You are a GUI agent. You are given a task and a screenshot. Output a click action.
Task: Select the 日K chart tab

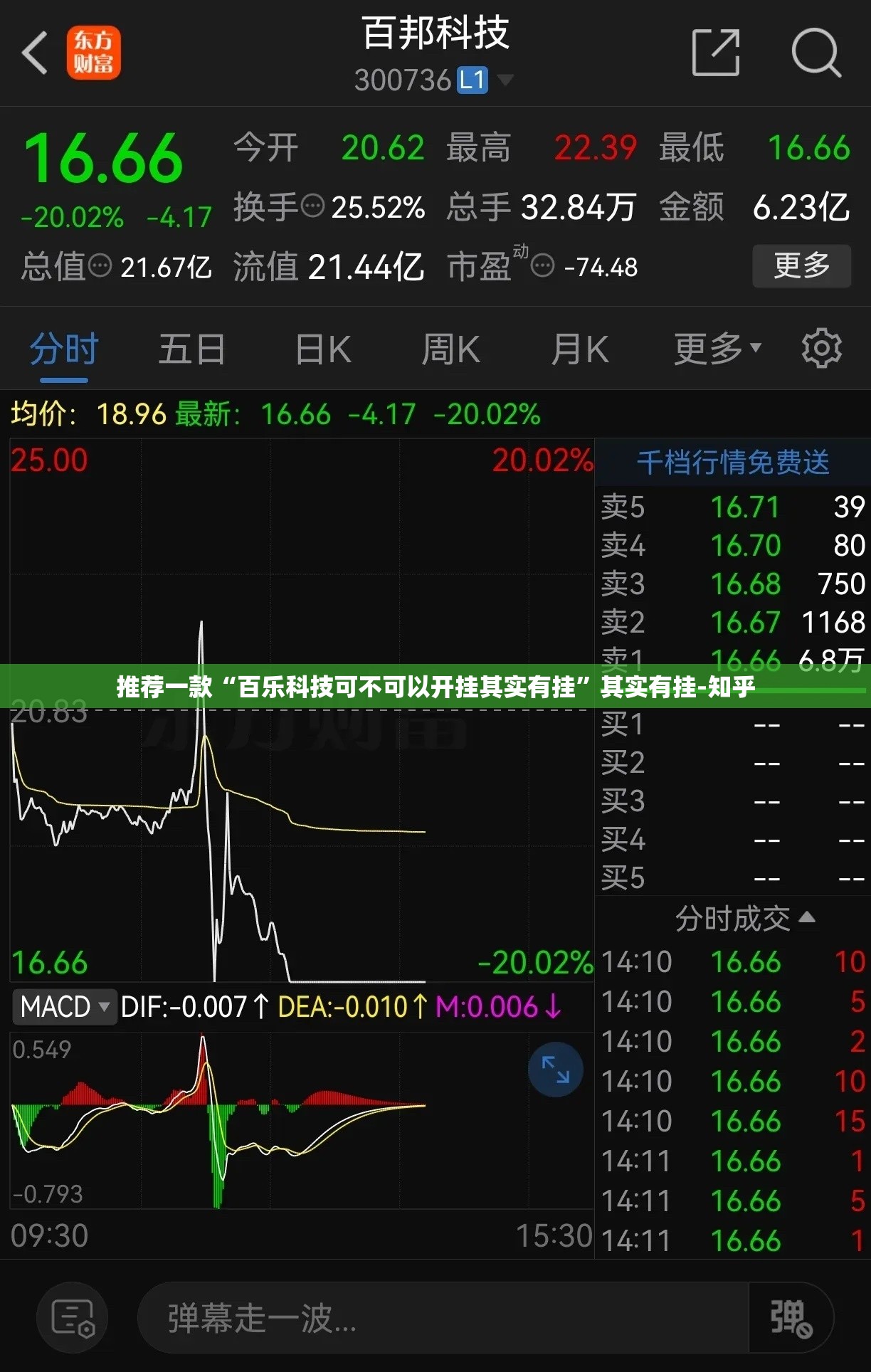point(323,350)
